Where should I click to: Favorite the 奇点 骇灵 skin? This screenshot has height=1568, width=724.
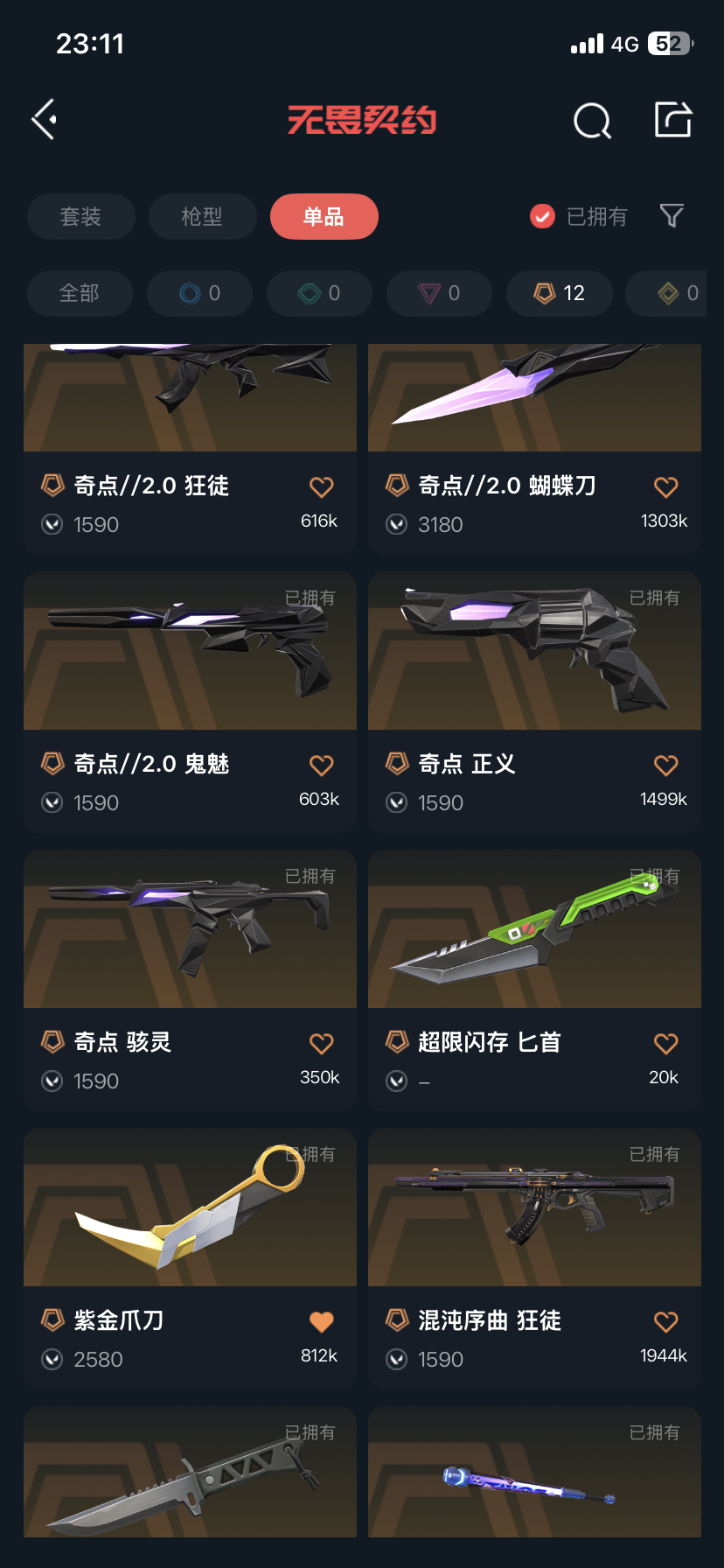pos(322,1043)
